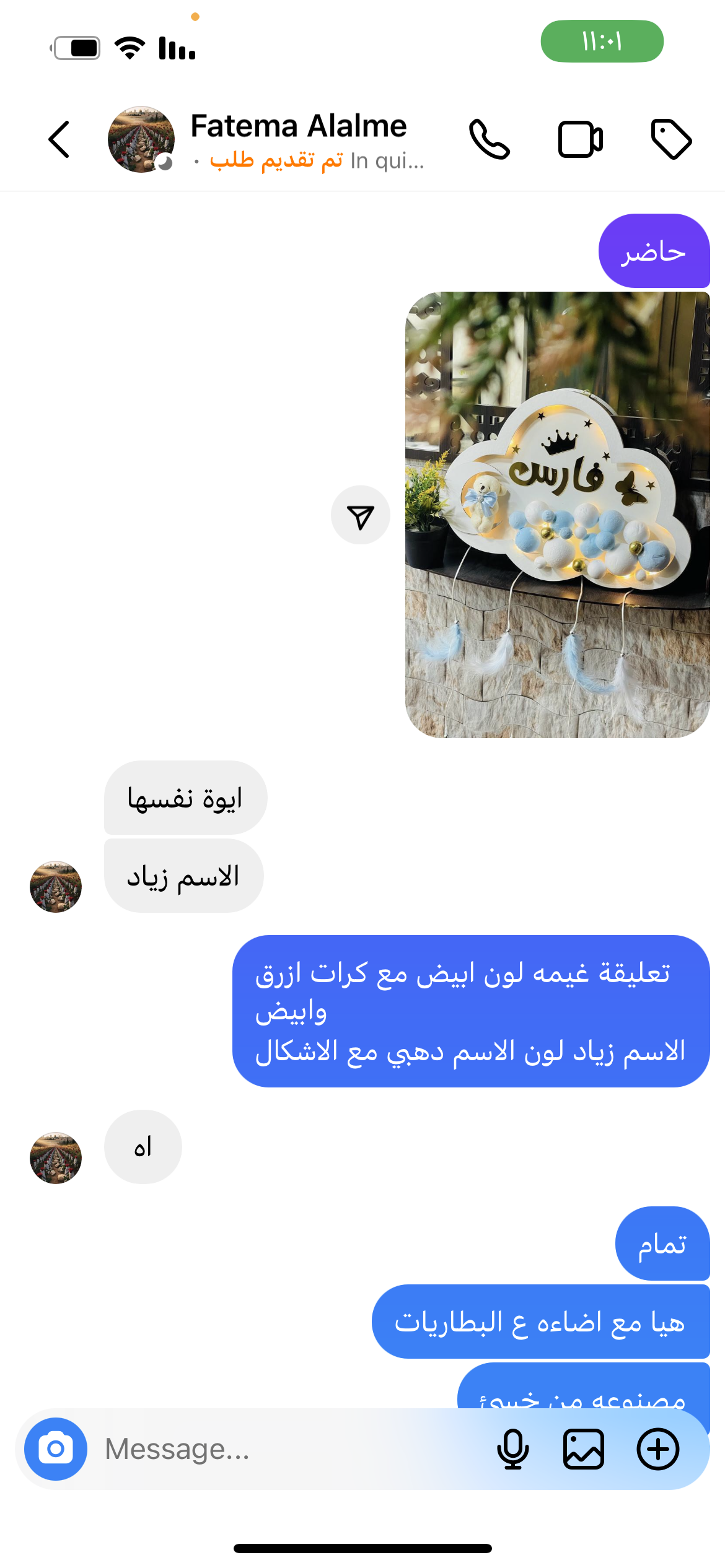Open Fatema Alalme's profile header
The height and width of the screenshot is (1568, 725).
pyautogui.click(x=297, y=139)
